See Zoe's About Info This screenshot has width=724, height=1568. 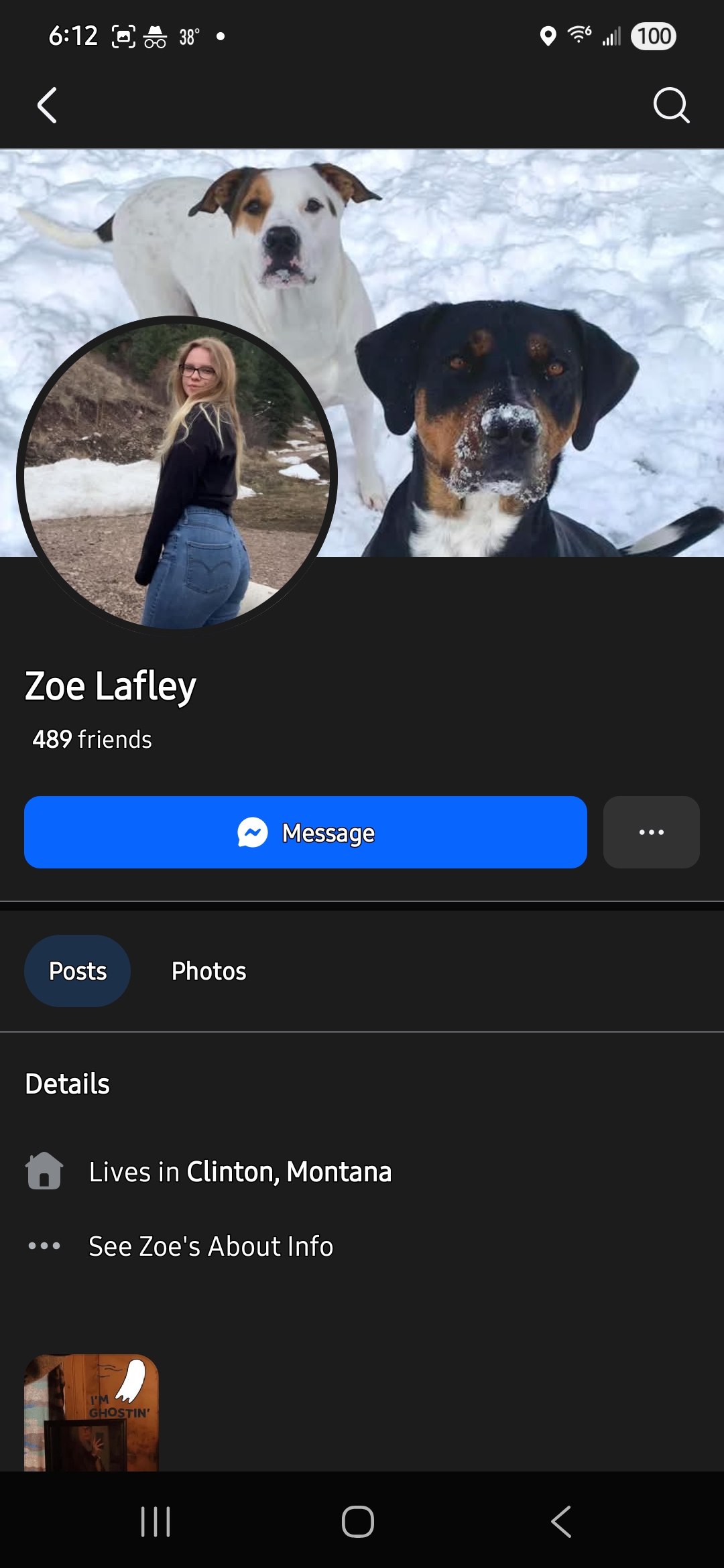pyautogui.click(x=210, y=1246)
